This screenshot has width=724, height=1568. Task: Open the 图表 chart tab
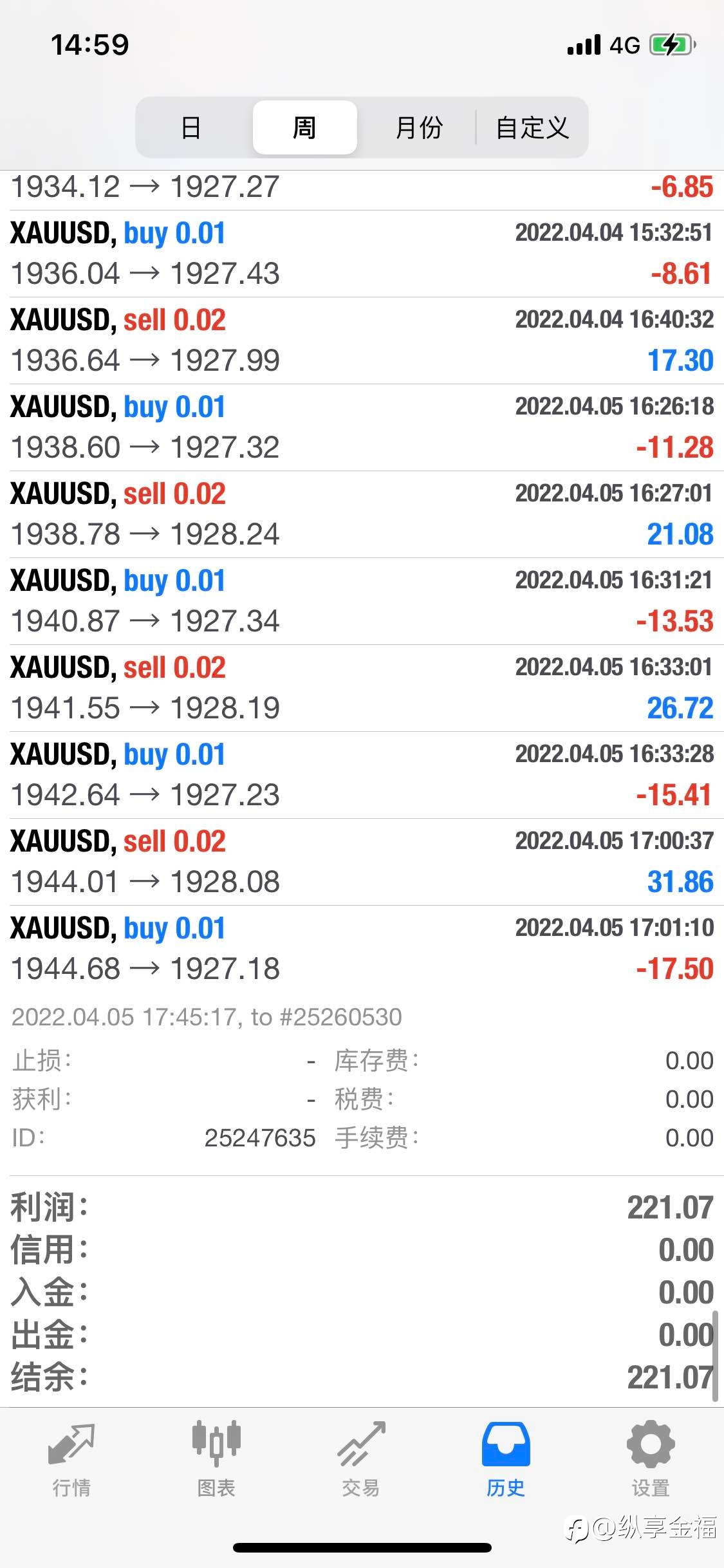coord(216,1459)
